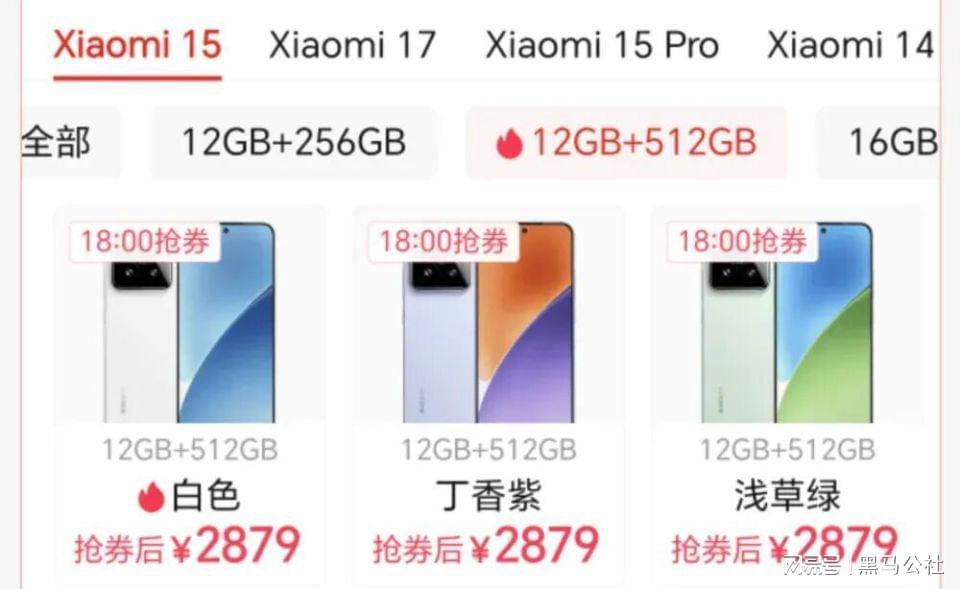Open the Xiaomi 15 Pro tab

click(602, 46)
